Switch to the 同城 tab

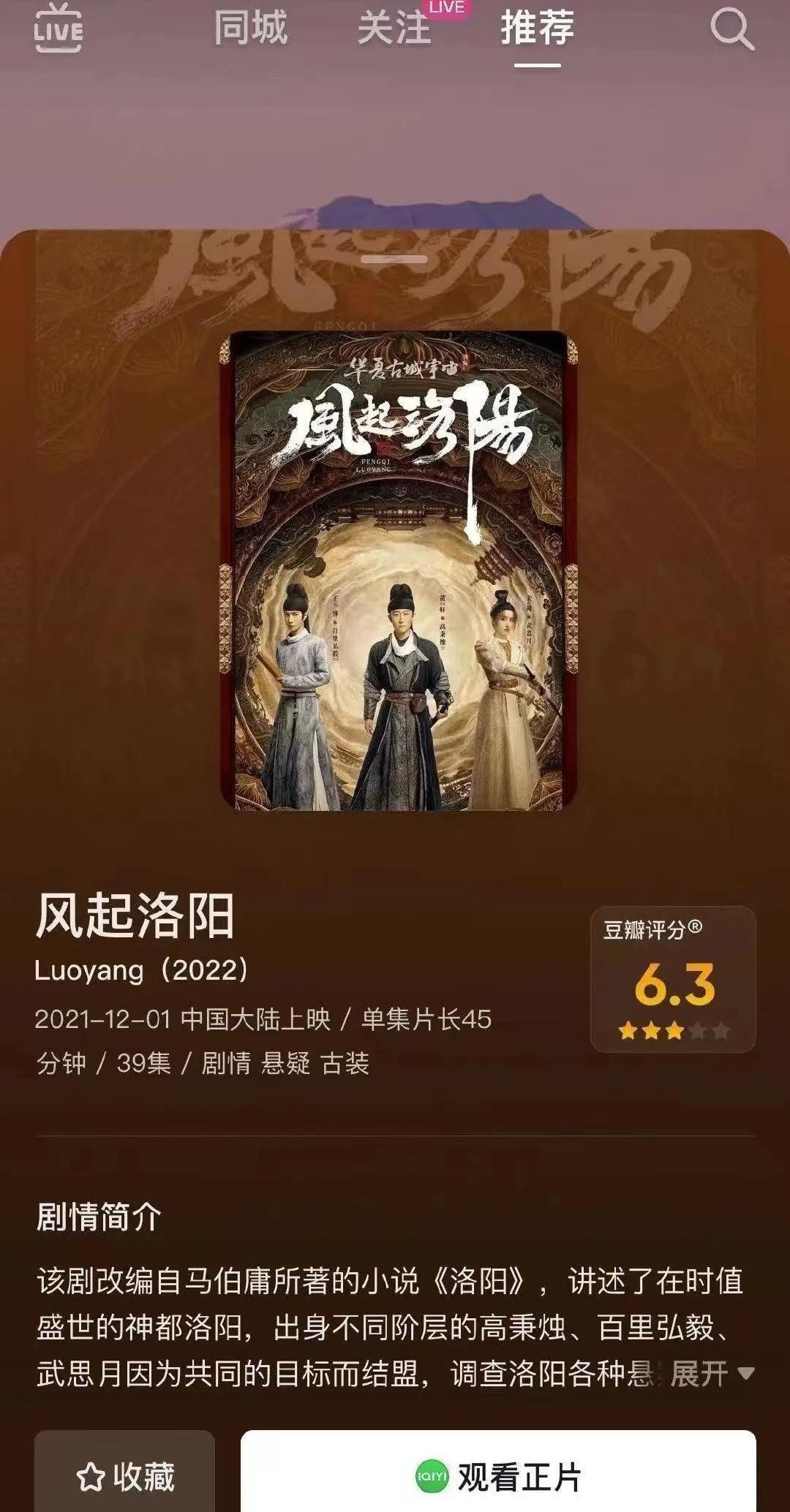point(251,29)
